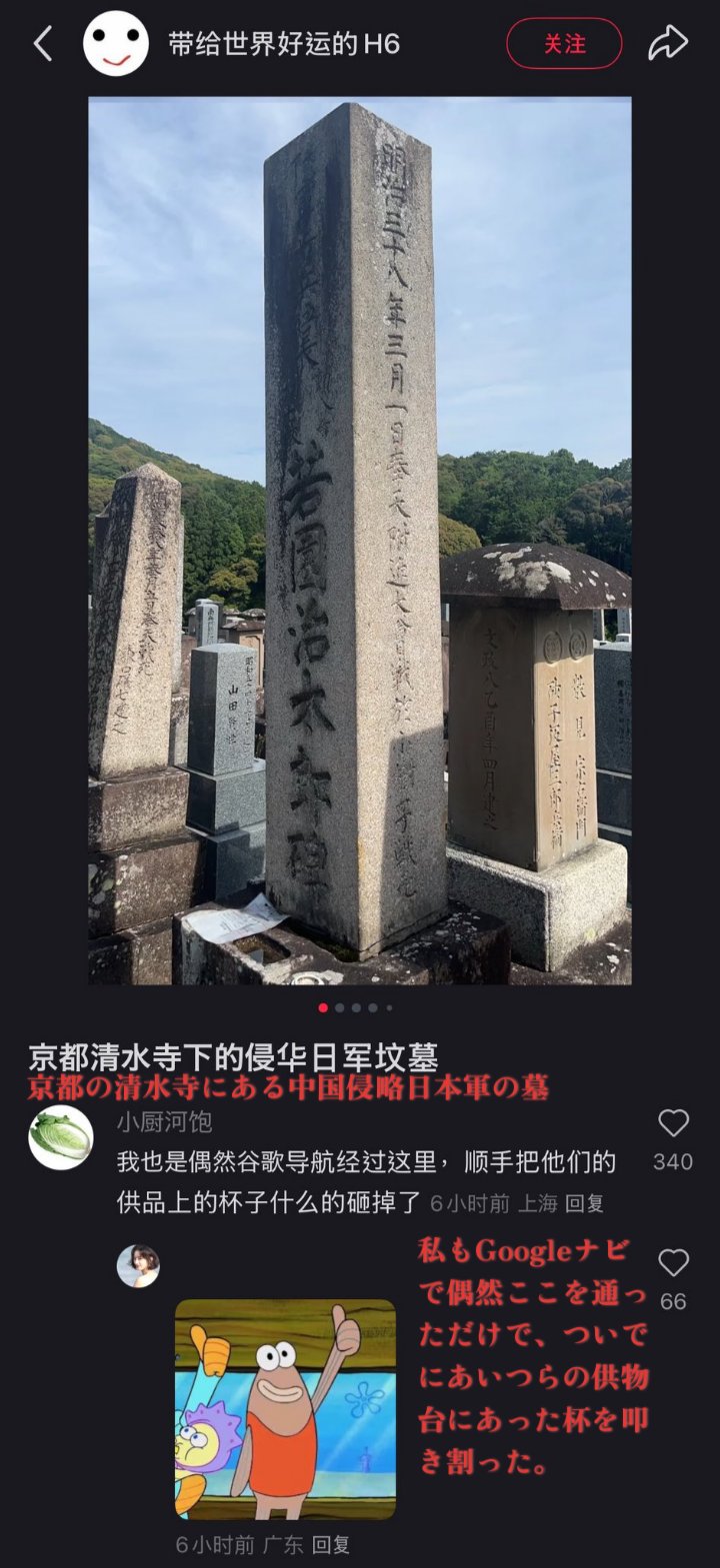This screenshot has width=720, height=1568.
Task: Open the profile avatar of 带给世界好运的H6
Action: point(116,44)
